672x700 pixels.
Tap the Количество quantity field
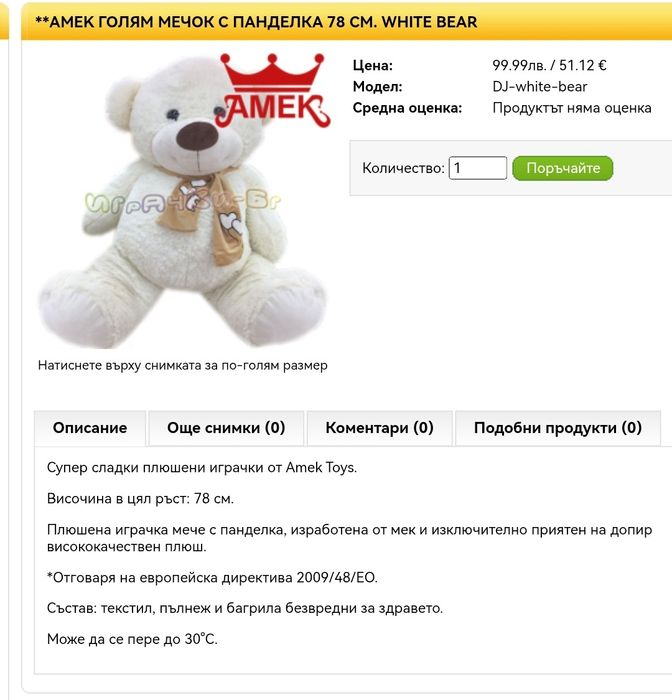click(x=478, y=168)
